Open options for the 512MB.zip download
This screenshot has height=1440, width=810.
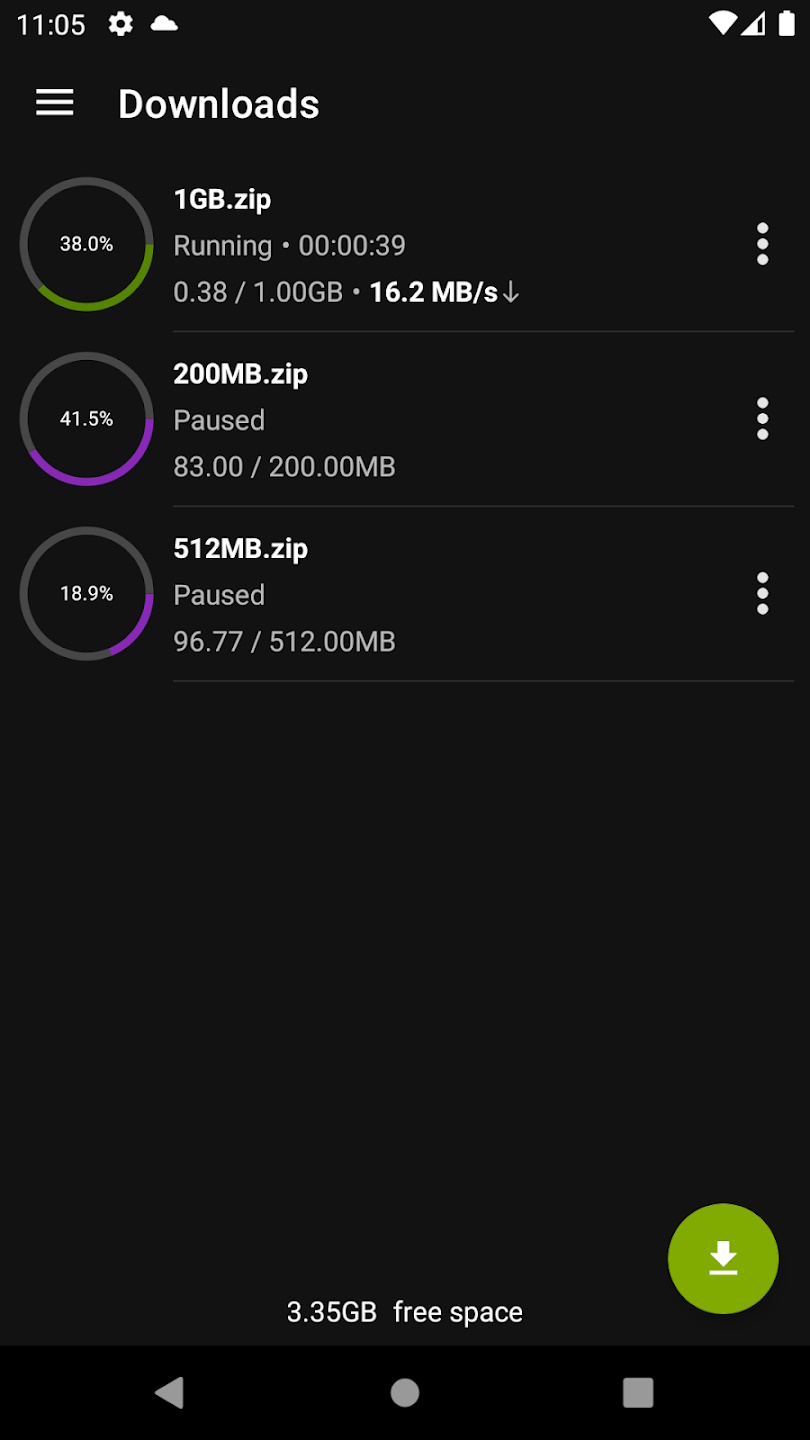tap(762, 593)
